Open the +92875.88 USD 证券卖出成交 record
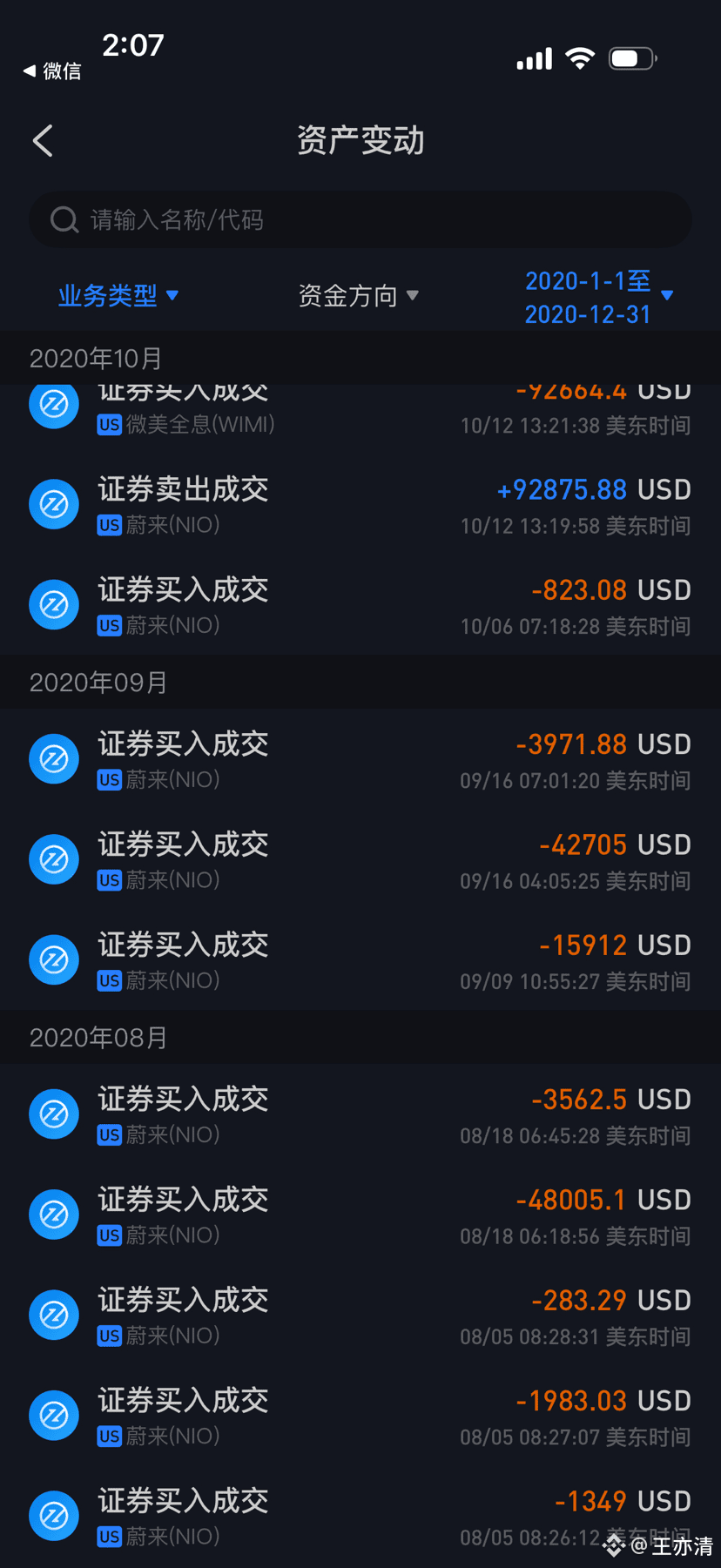The image size is (721, 1568). (360, 505)
